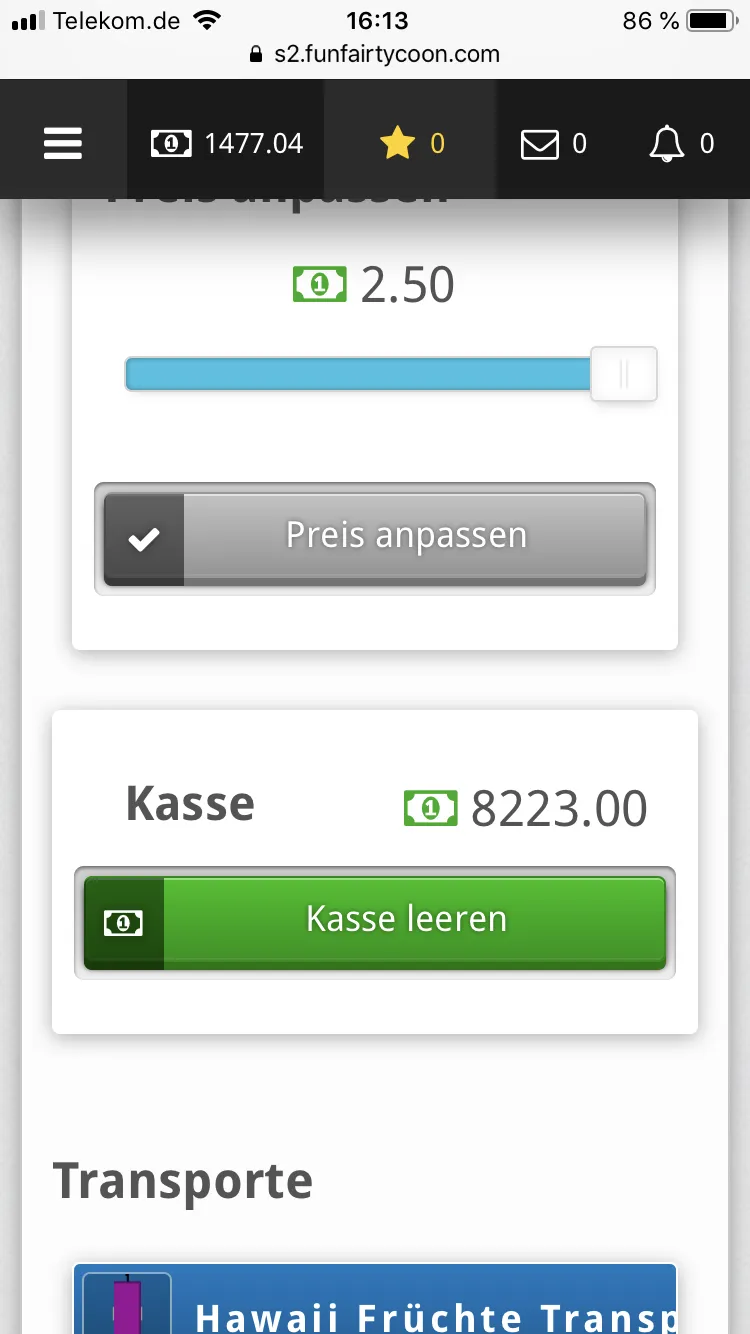This screenshot has width=750, height=1334.
Task: Open the star points counter
Action: tap(412, 144)
